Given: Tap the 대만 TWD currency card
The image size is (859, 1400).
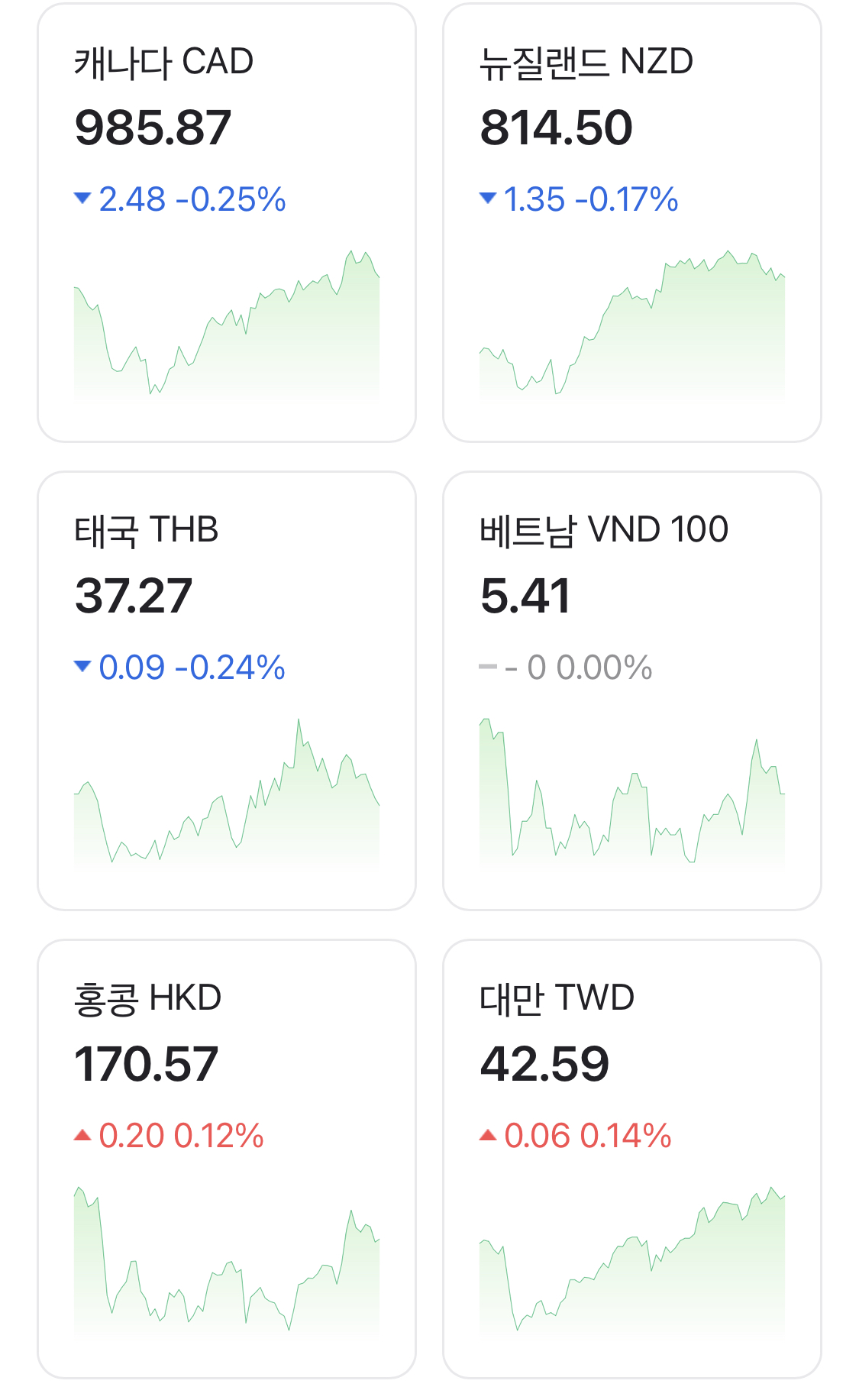Looking at the screenshot, I should pos(632,1159).
